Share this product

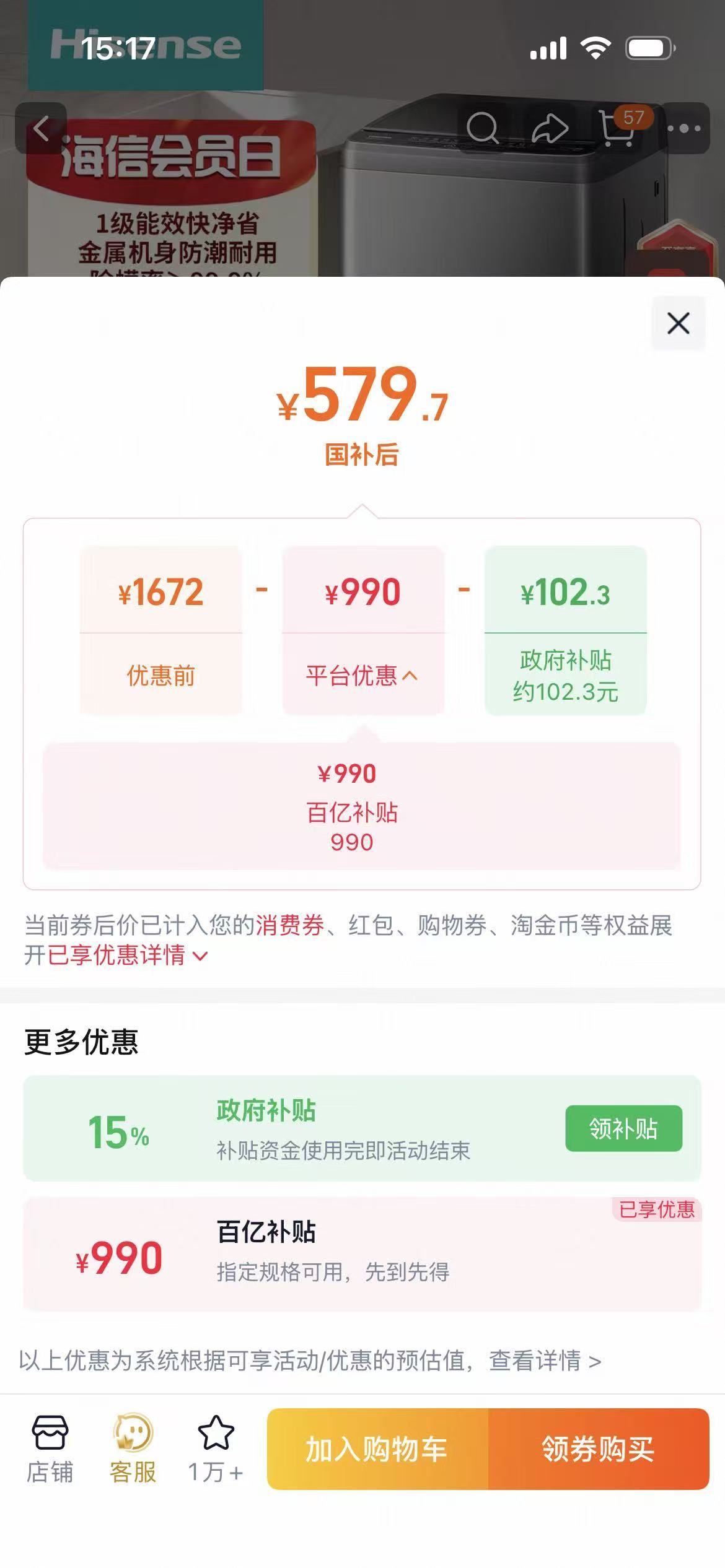pyautogui.click(x=550, y=128)
